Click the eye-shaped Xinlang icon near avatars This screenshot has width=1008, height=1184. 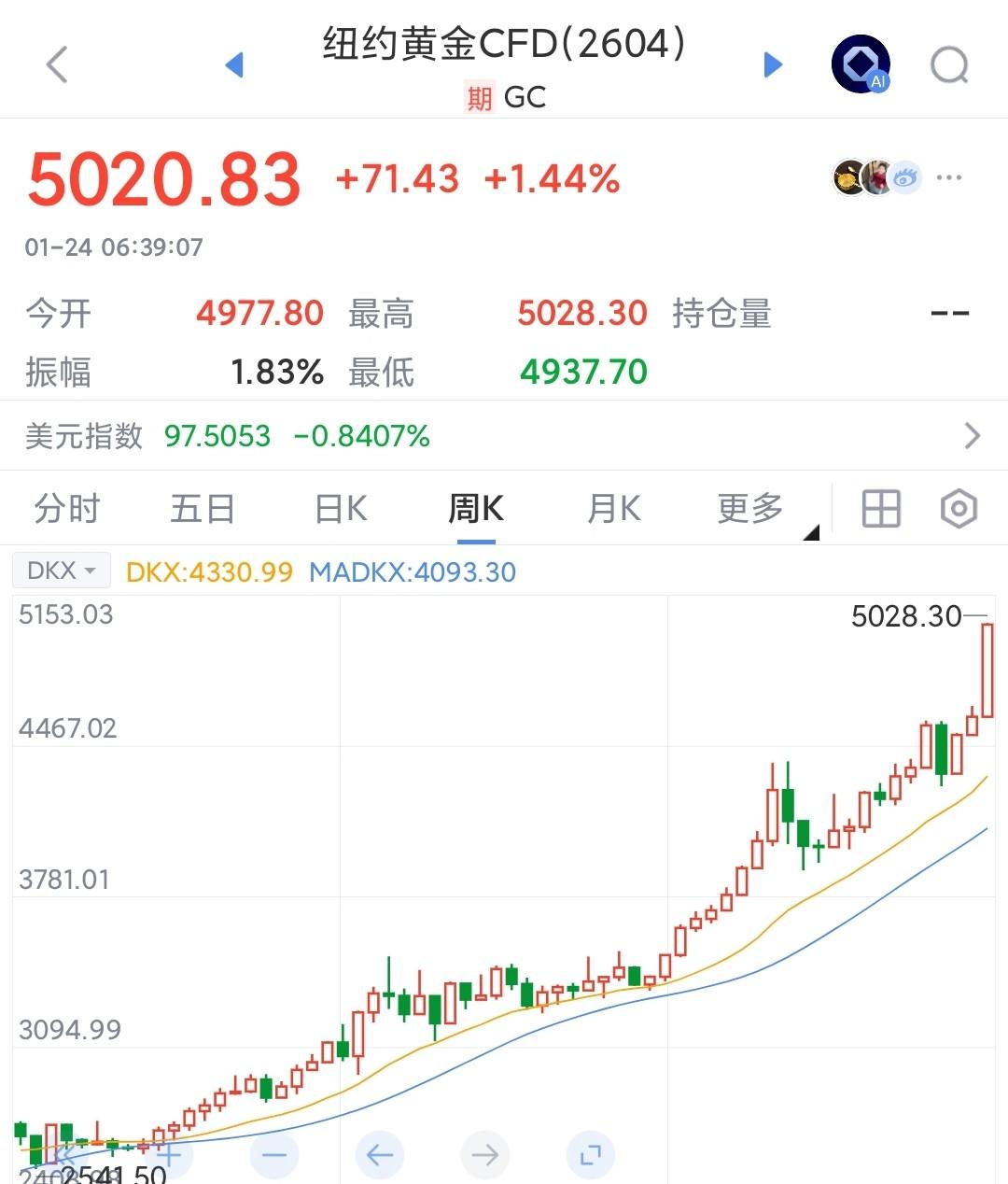click(904, 176)
